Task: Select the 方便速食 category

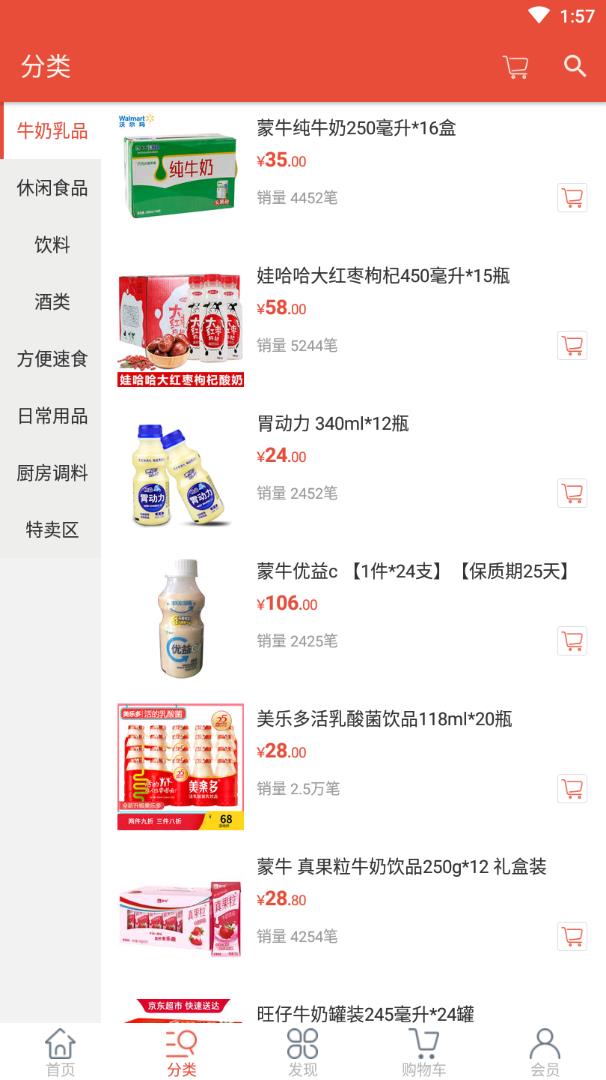Action: coord(52,359)
